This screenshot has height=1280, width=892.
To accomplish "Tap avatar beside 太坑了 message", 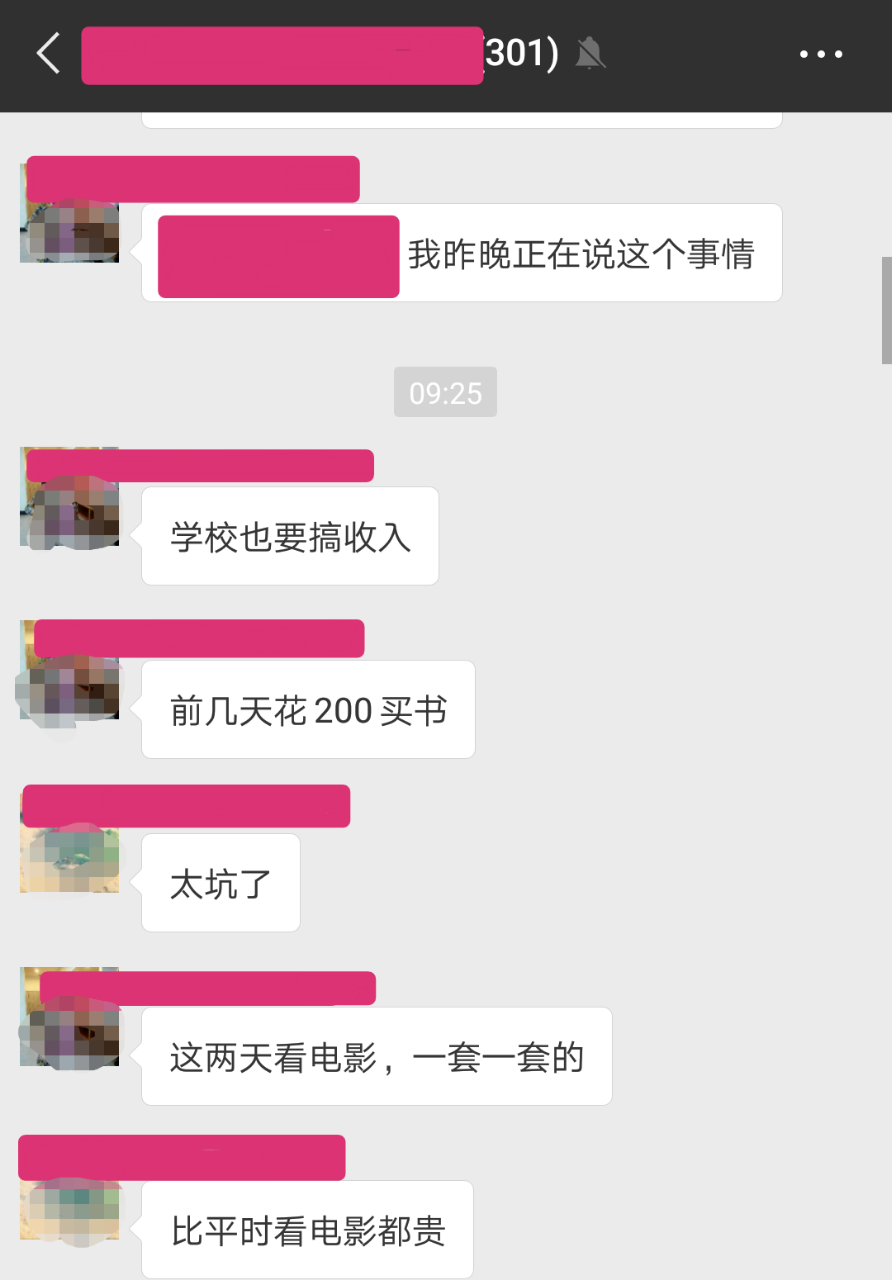I will (70, 858).
